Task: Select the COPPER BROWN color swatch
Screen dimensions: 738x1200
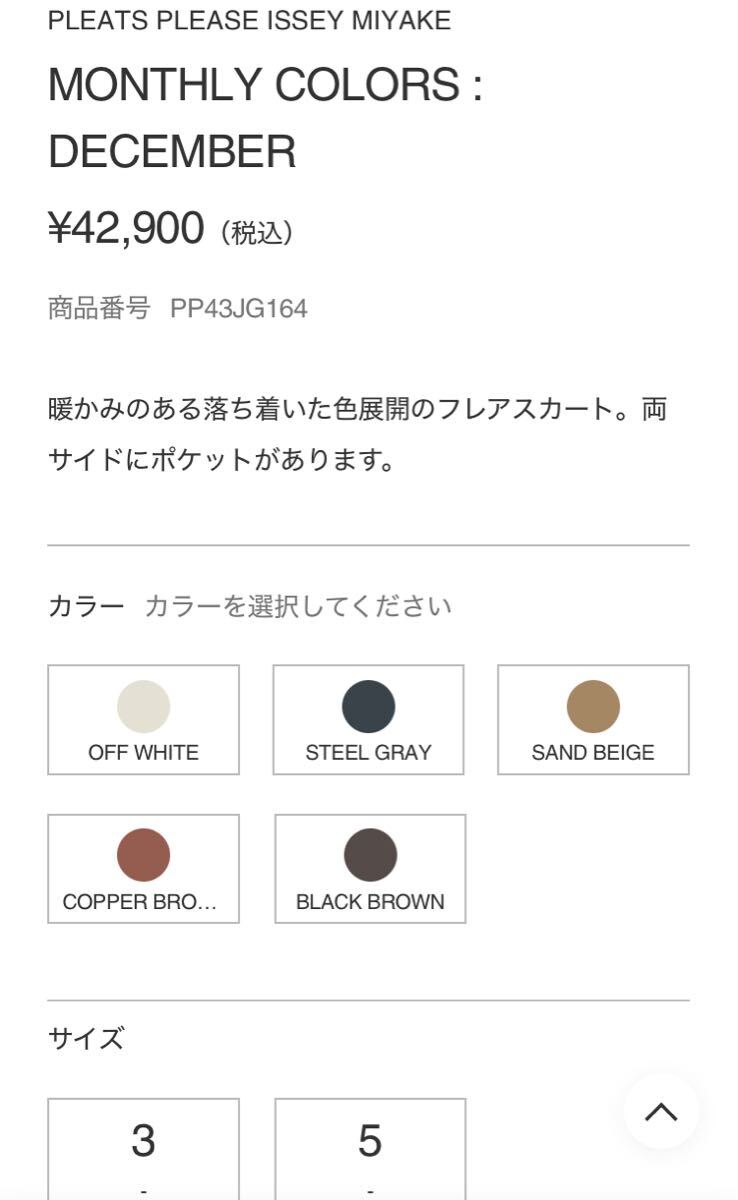Action: point(143,869)
